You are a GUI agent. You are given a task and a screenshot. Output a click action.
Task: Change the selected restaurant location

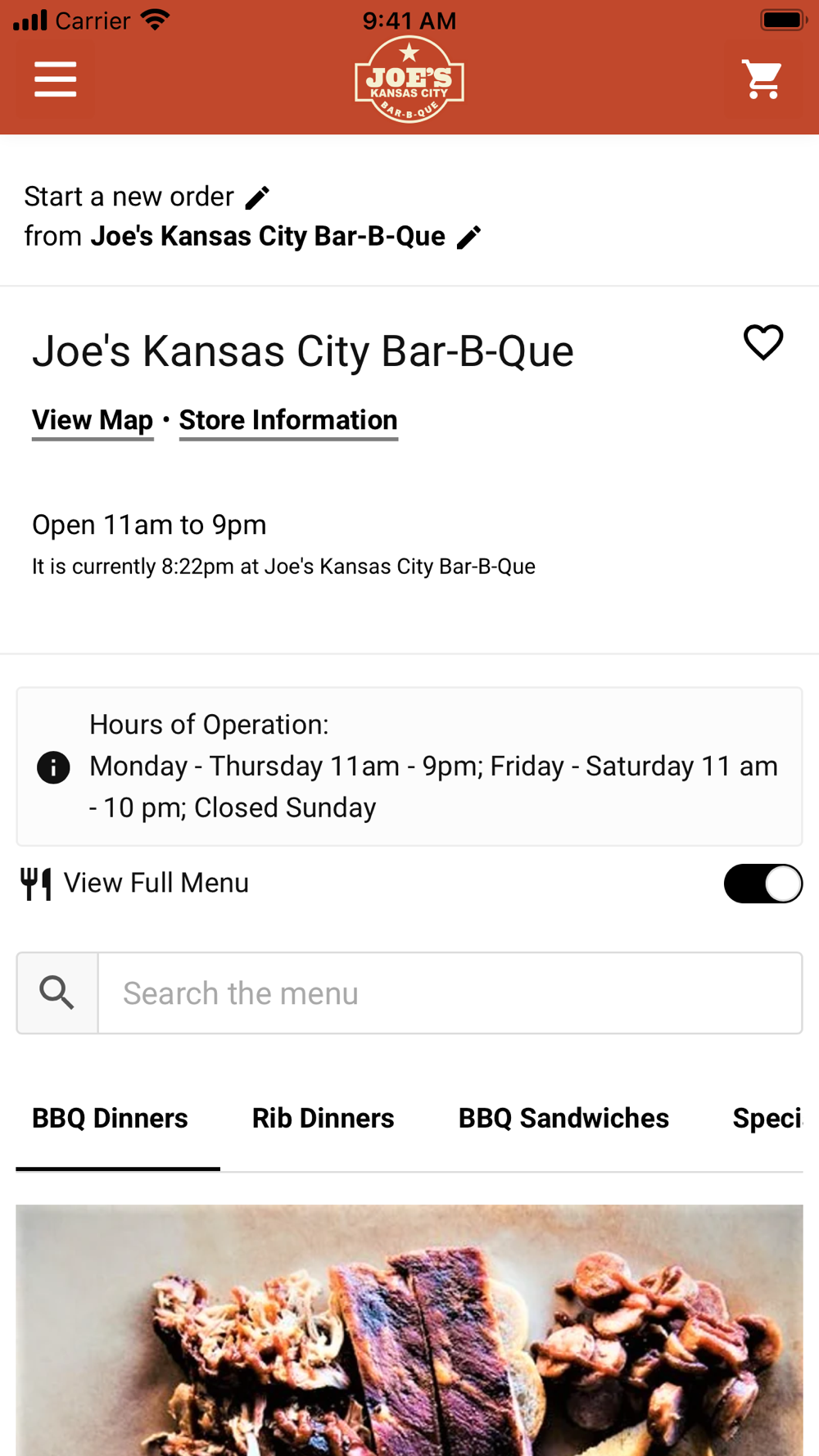(469, 237)
